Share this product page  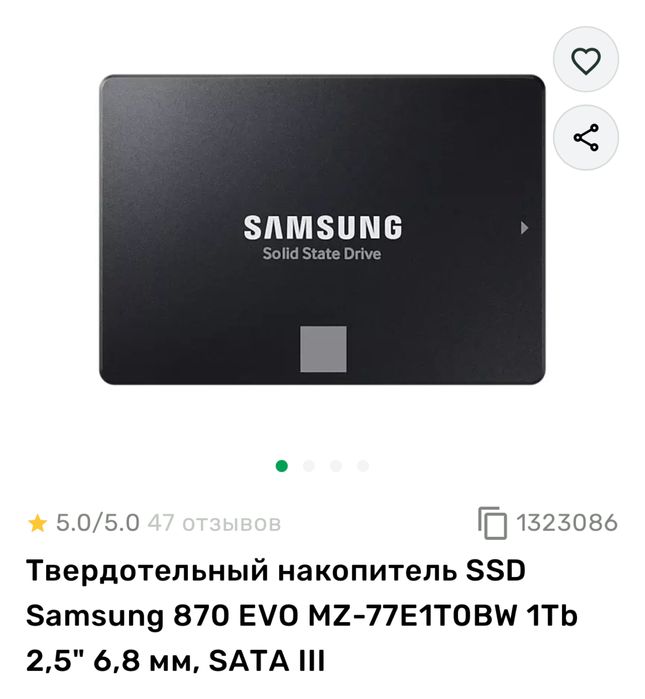[585, 136]
